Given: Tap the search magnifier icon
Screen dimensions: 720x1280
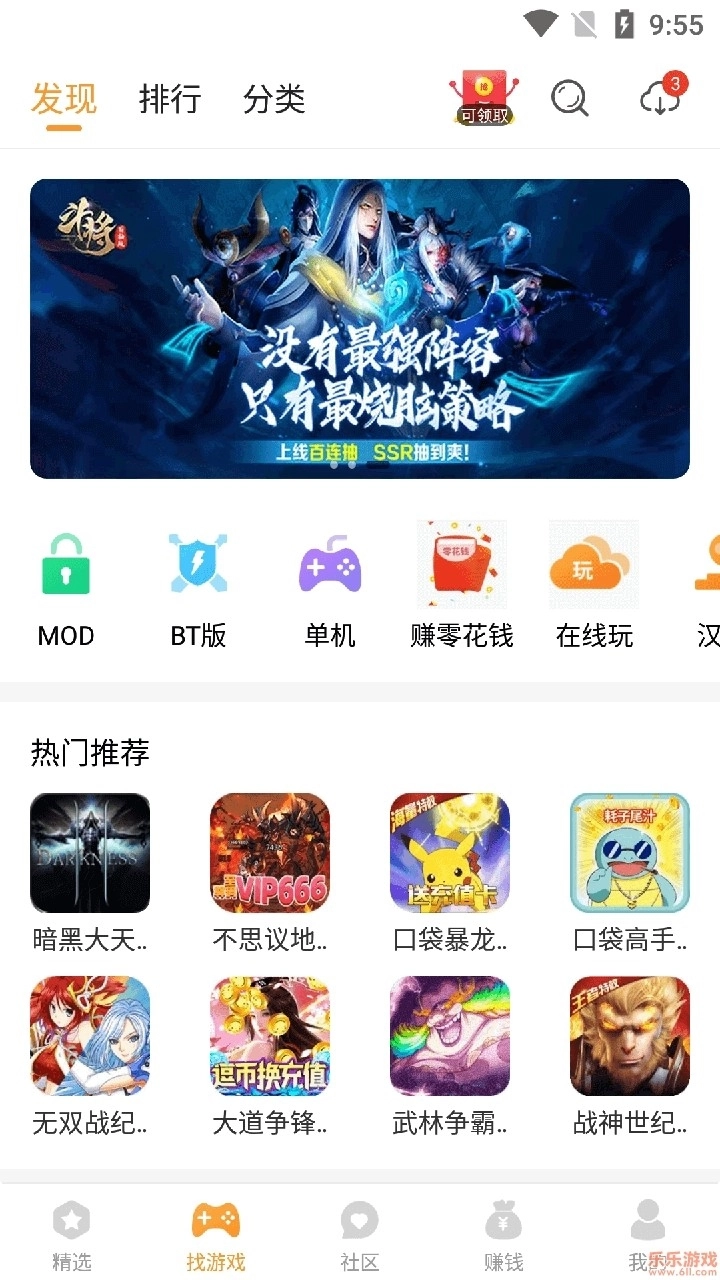Looking at the screenshot, I should [569, 98].
